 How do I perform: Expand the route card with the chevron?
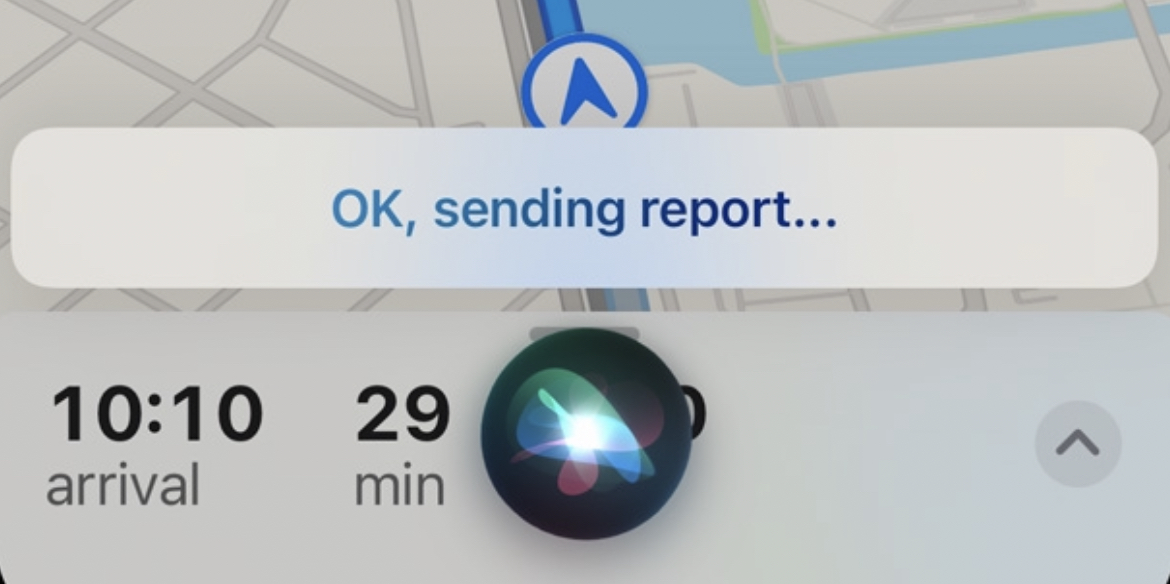1077,444
